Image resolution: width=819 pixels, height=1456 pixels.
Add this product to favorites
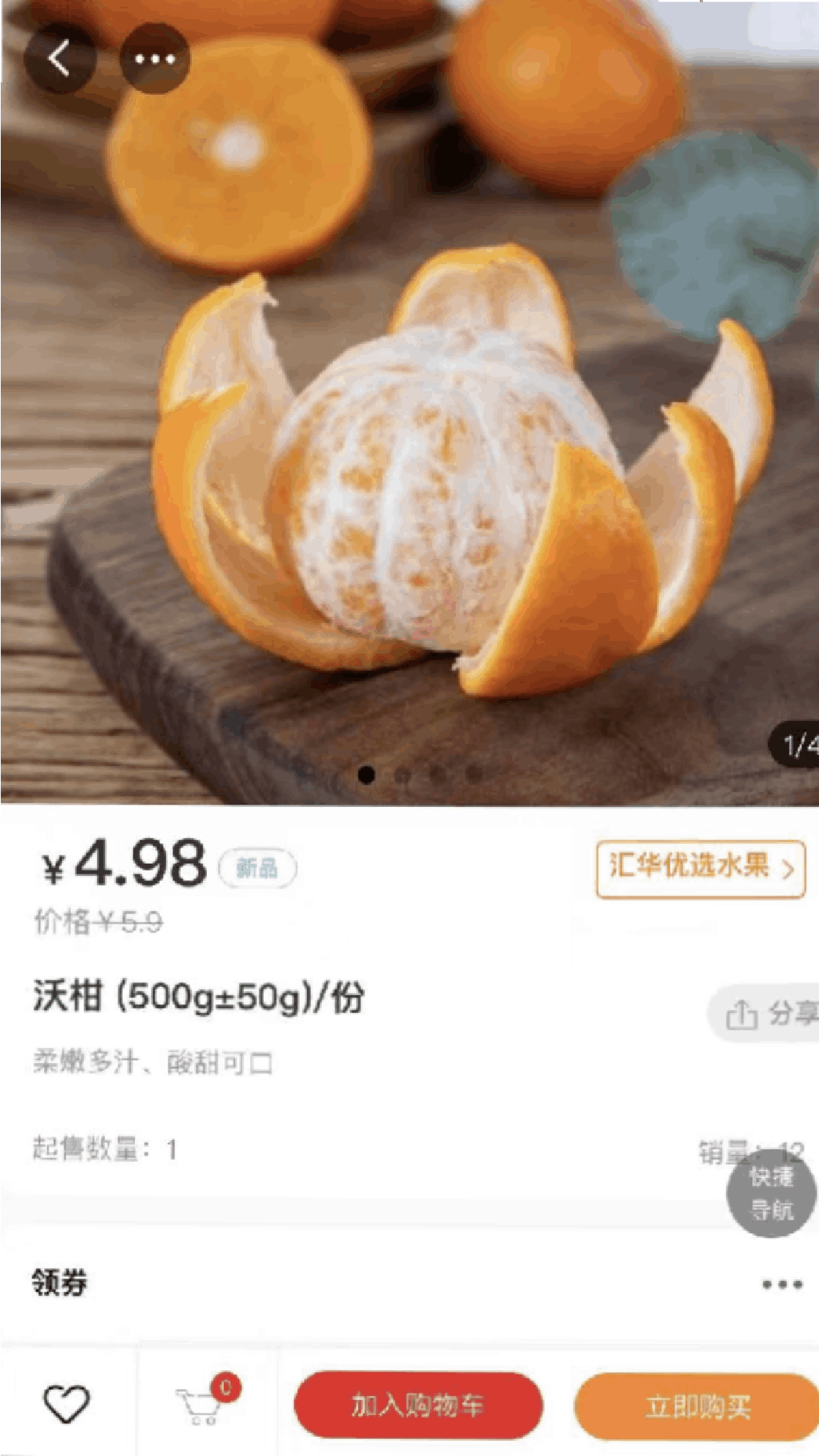coord(67,1404)
